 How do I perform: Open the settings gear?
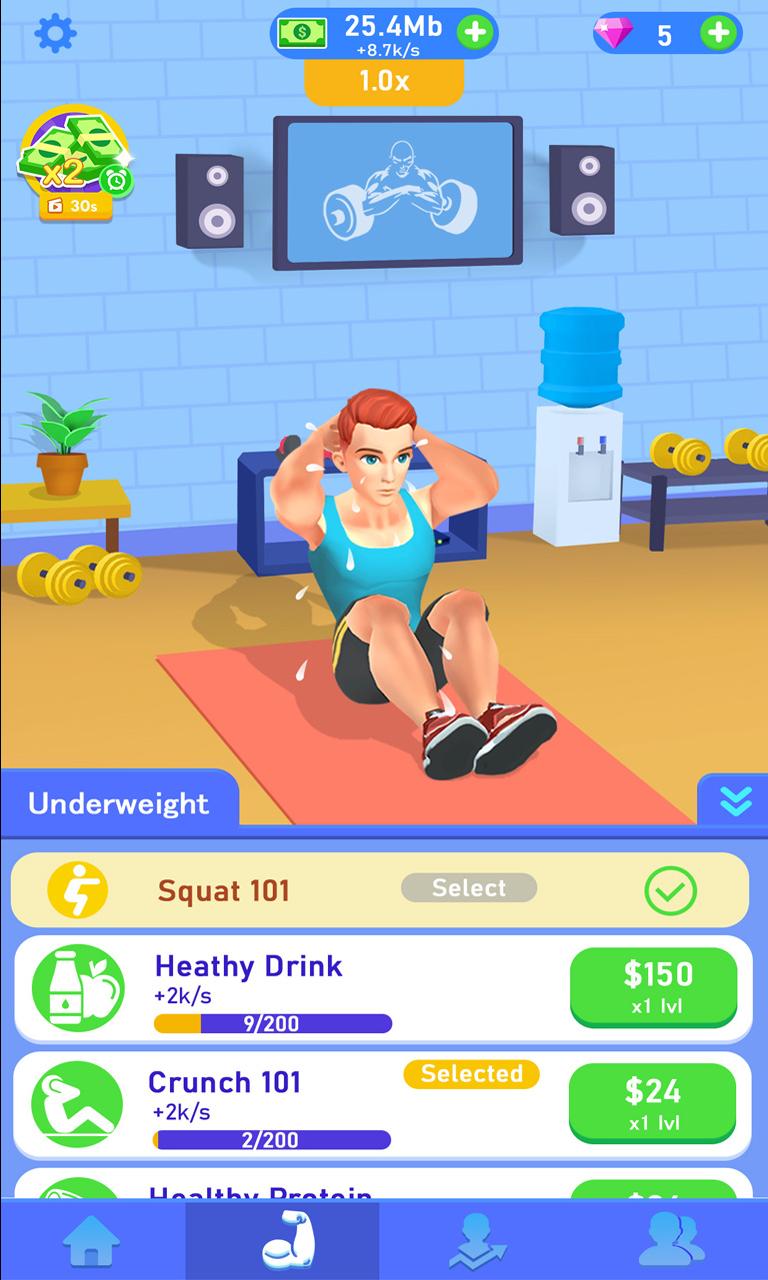(x=56, y=34)
